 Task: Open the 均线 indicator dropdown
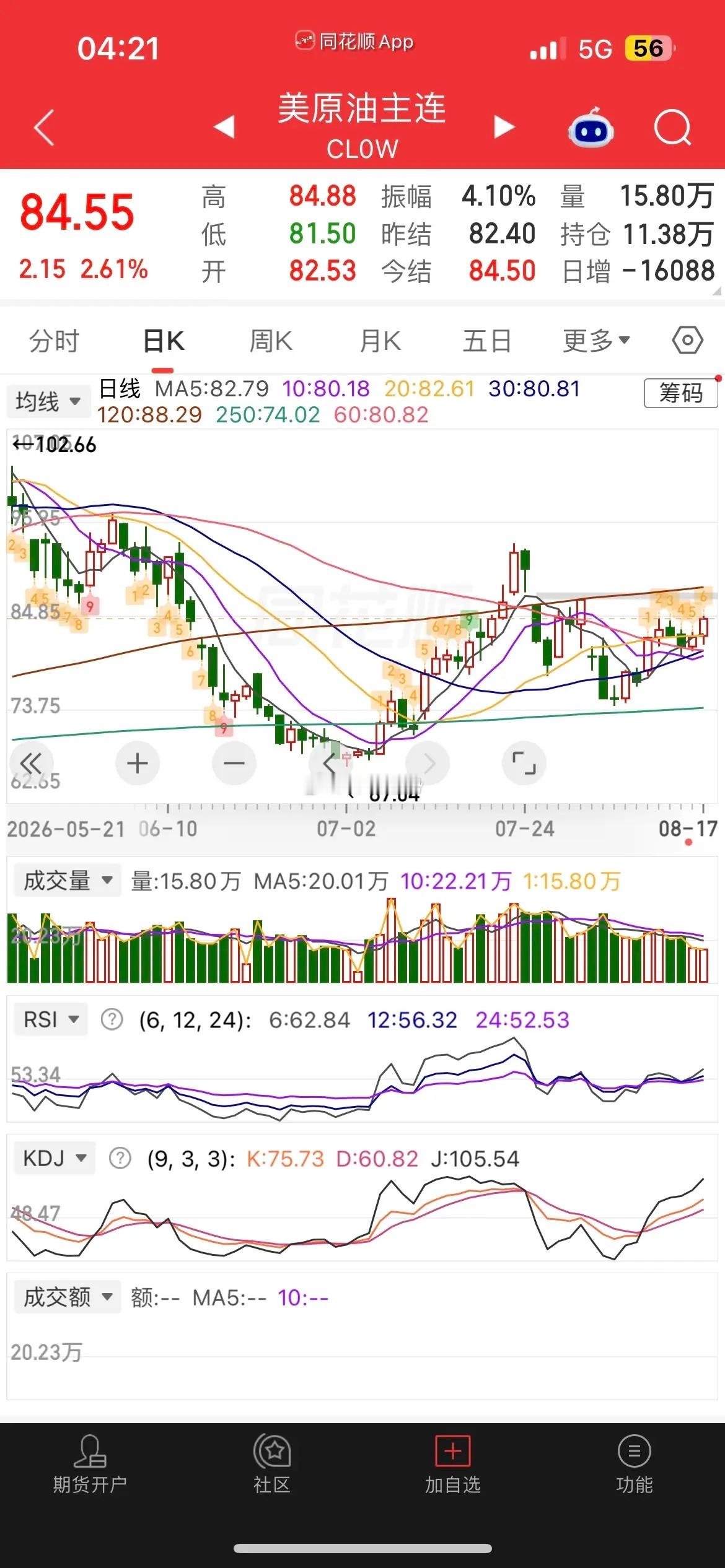pos(47,401)
